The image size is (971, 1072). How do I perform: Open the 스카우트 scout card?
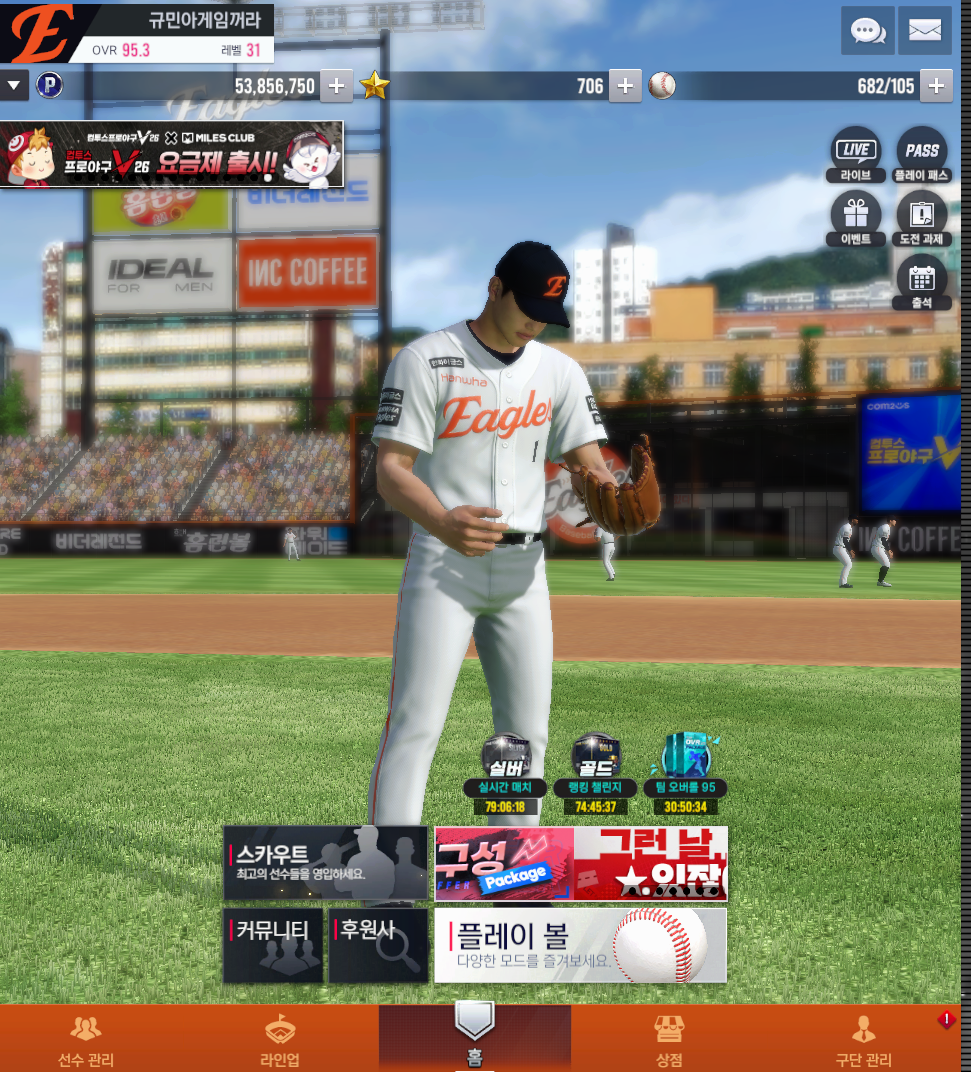click(325, 863)
